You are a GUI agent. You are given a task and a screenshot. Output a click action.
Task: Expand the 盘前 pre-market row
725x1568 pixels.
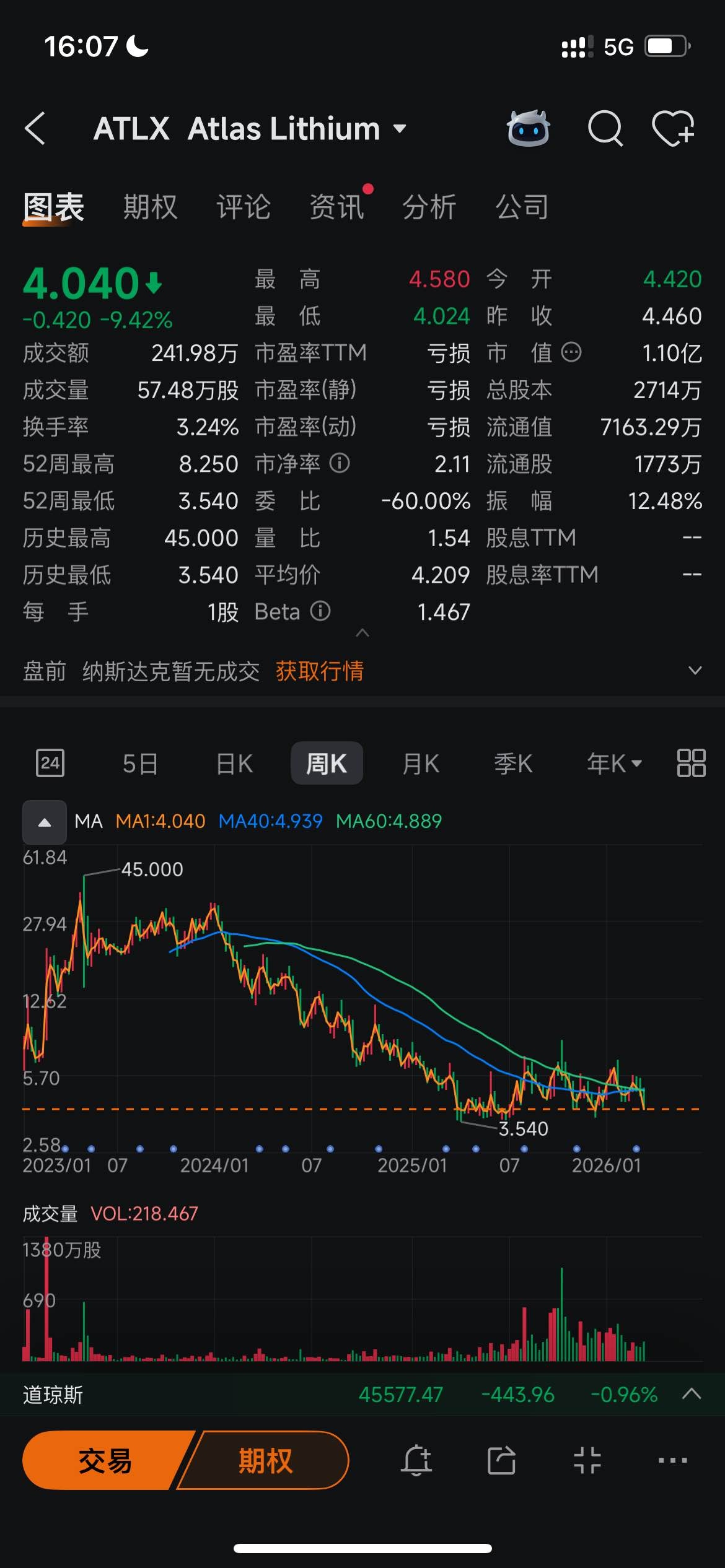click(695, 671)
